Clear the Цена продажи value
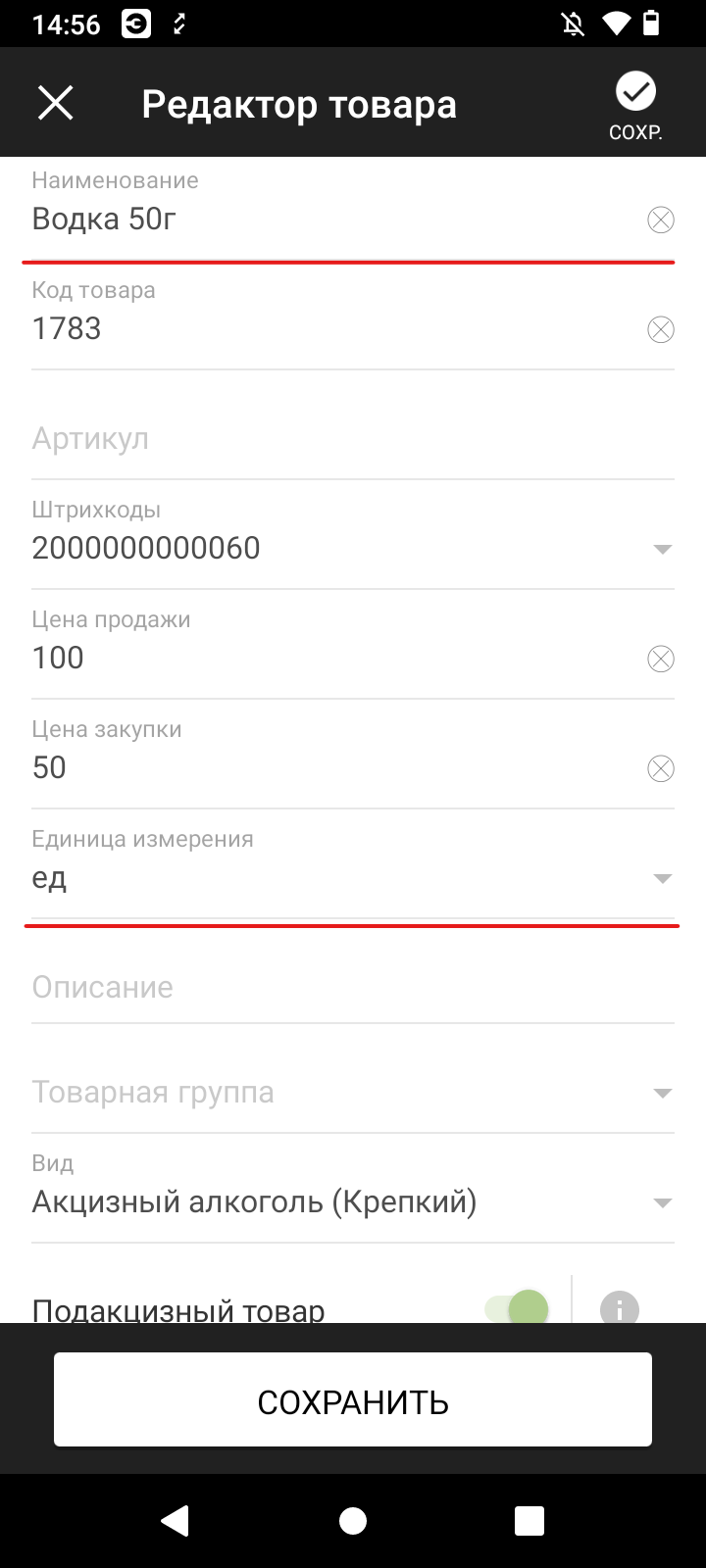 661,660
